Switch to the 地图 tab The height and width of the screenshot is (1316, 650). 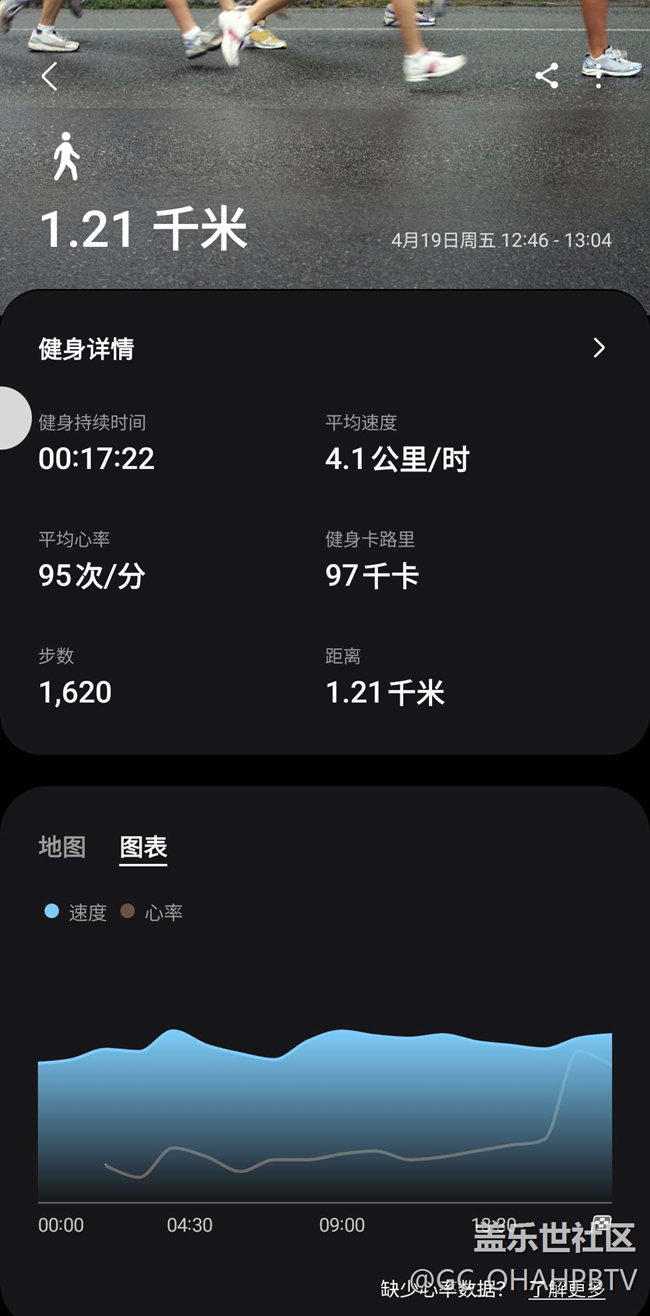pyautogui.click(x=62, y=847)
